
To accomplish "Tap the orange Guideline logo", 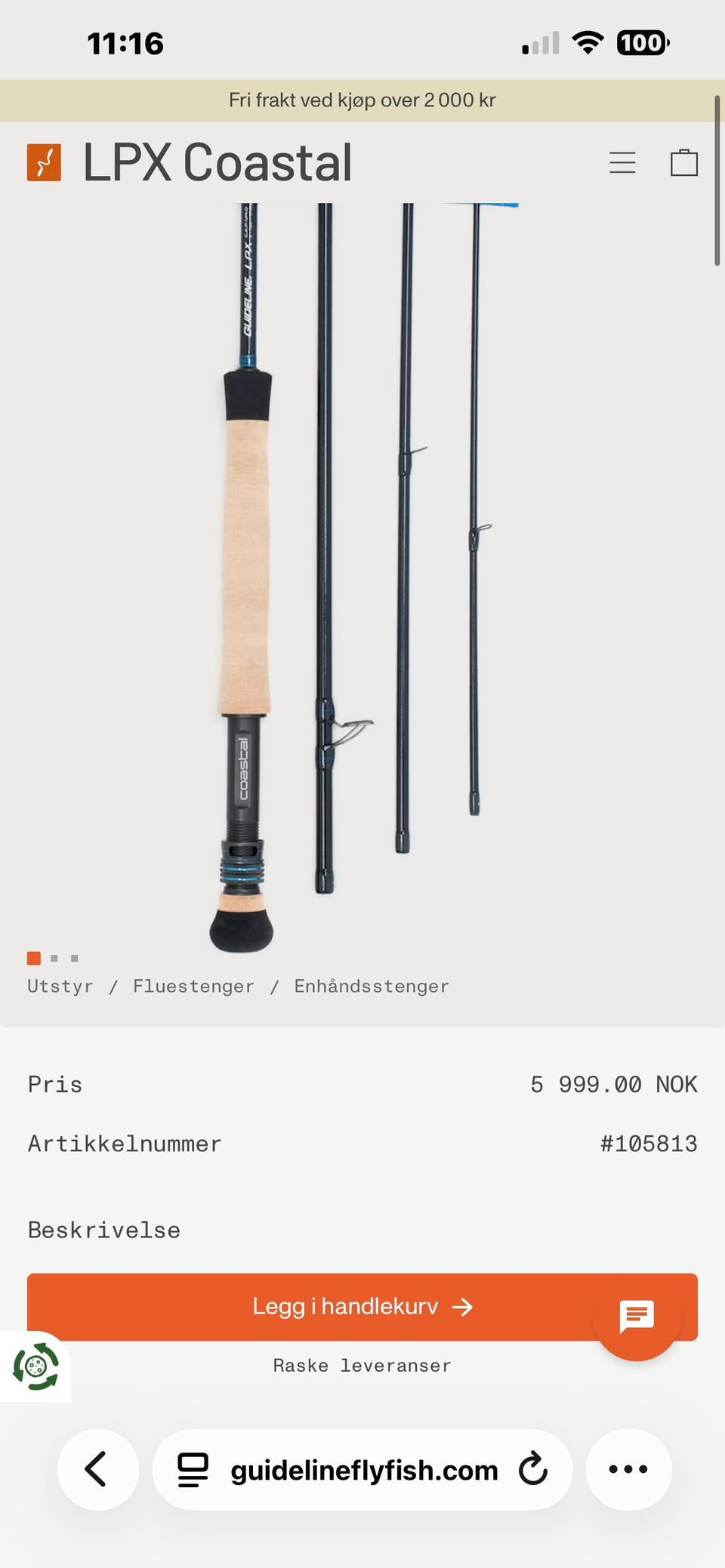I will 44,162.
